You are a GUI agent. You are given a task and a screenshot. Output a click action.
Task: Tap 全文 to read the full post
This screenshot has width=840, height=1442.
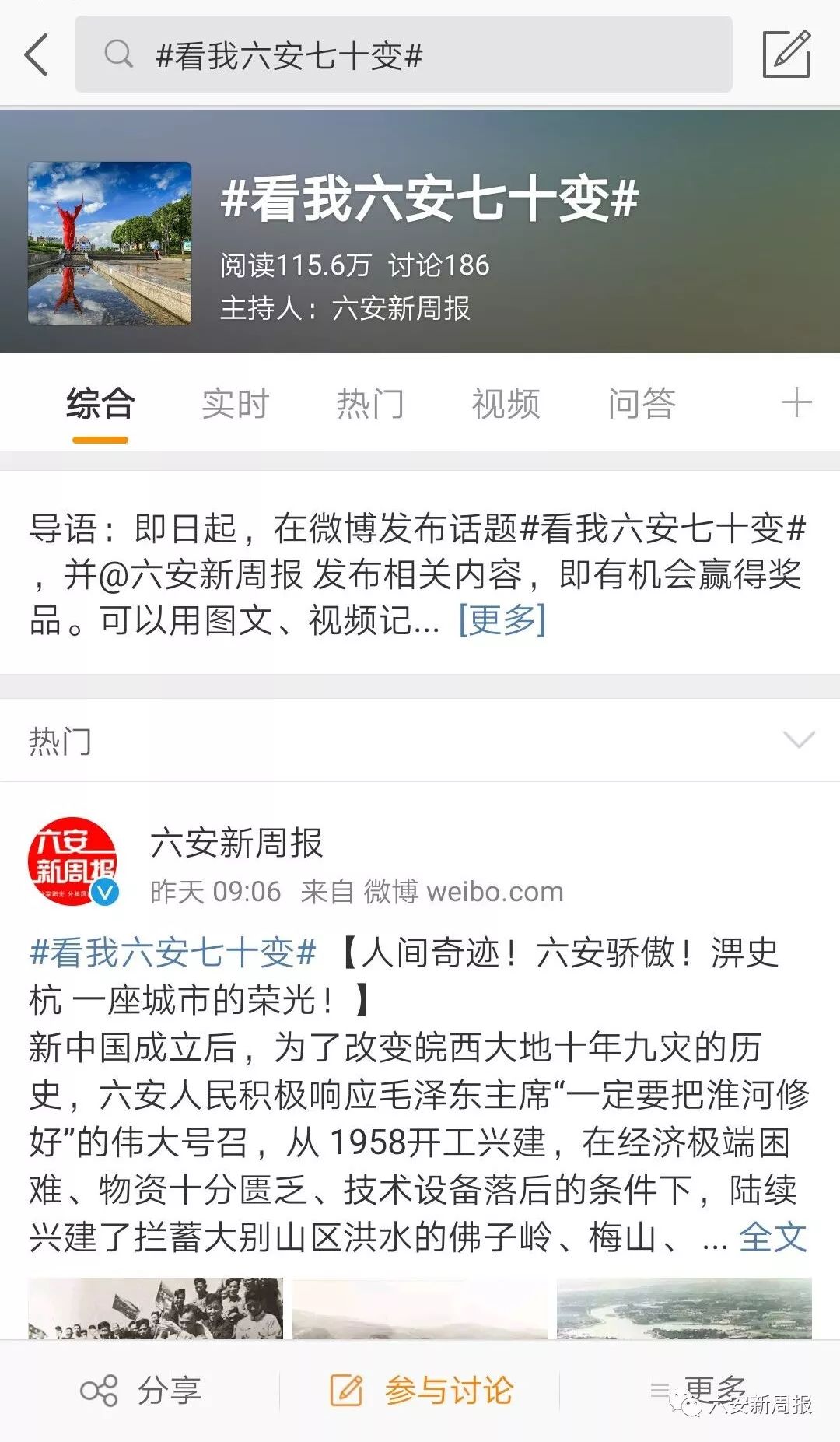pos(772,1237)
